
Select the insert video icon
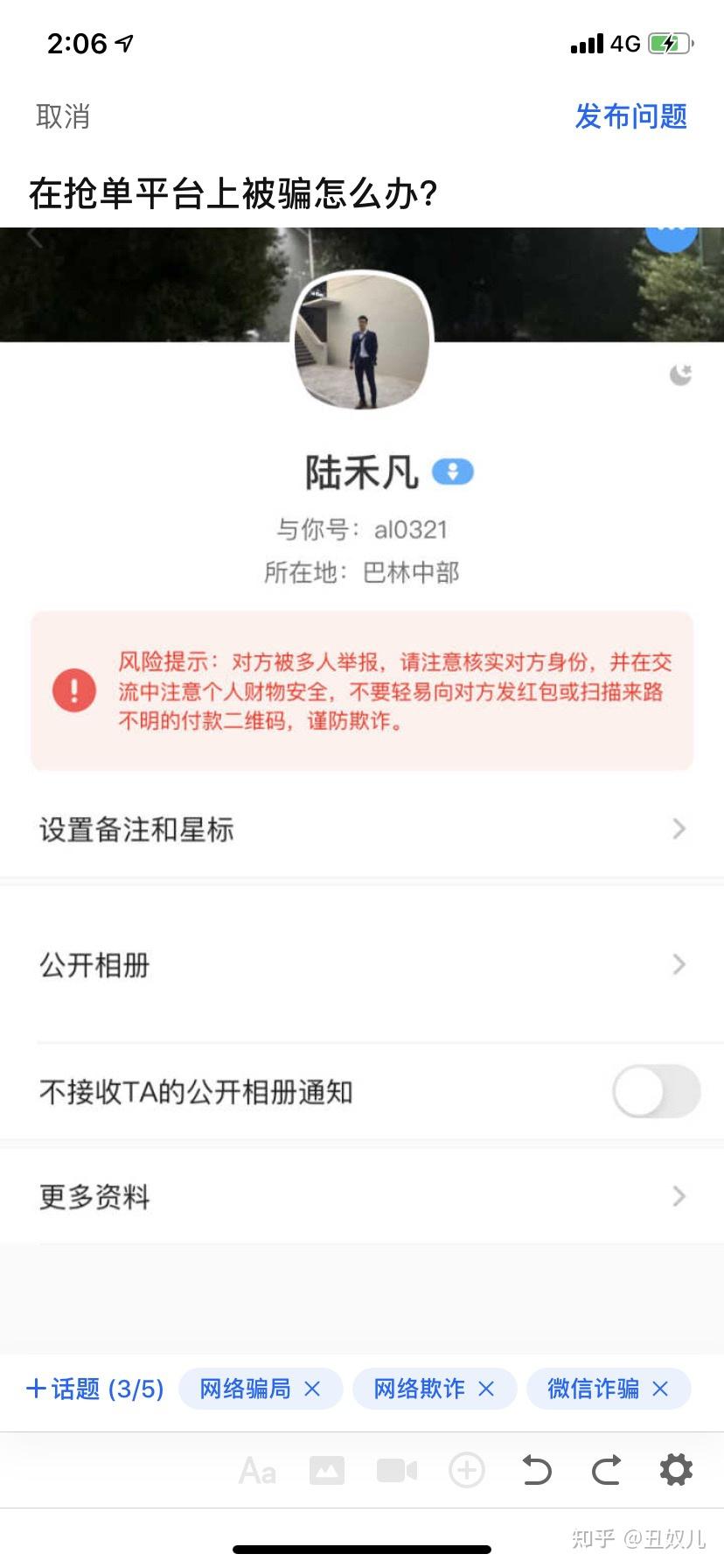click(396, 1470)
